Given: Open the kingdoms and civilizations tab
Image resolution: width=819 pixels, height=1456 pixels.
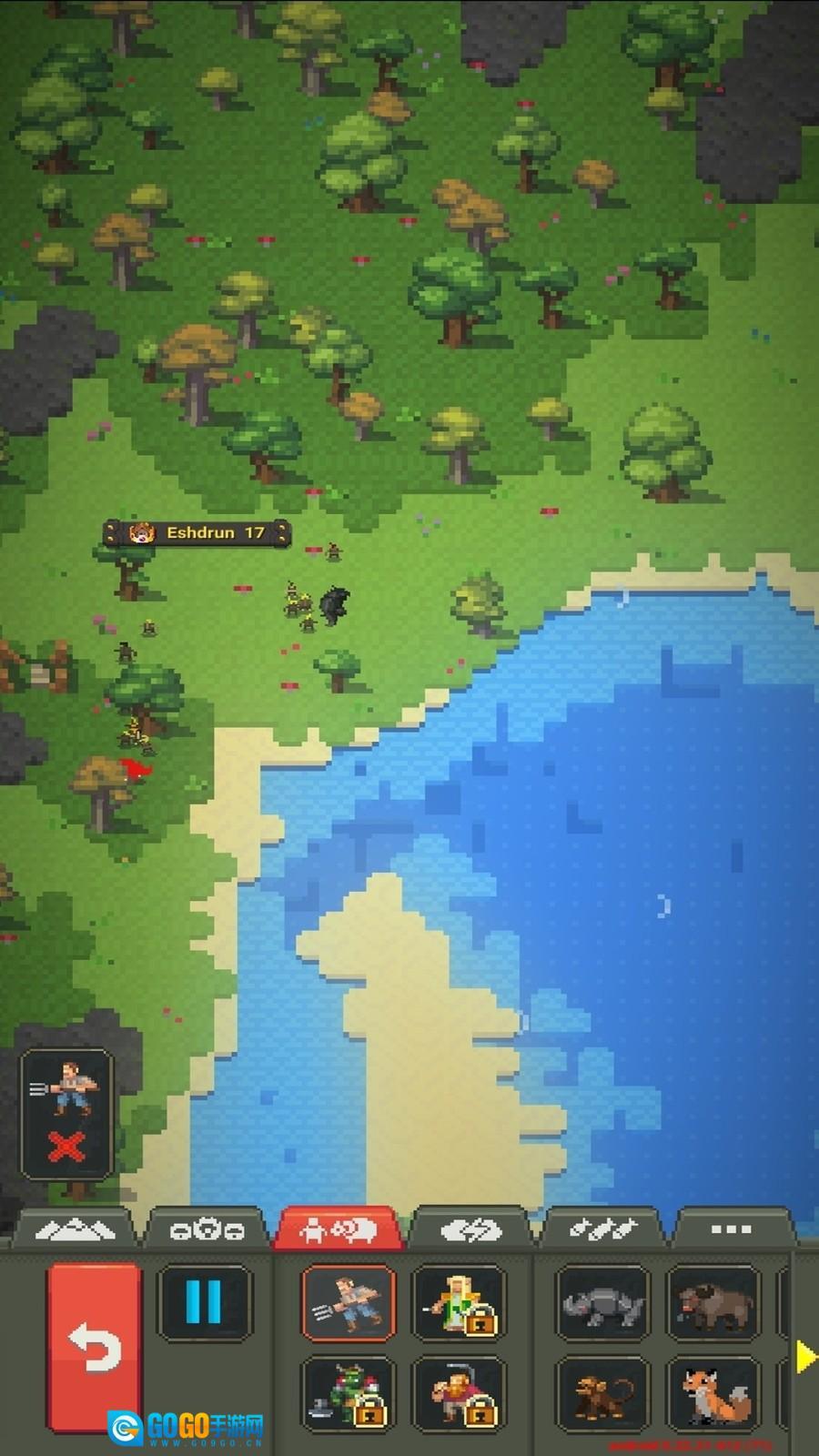Looking at the screenshot, I should [207, 1230].
